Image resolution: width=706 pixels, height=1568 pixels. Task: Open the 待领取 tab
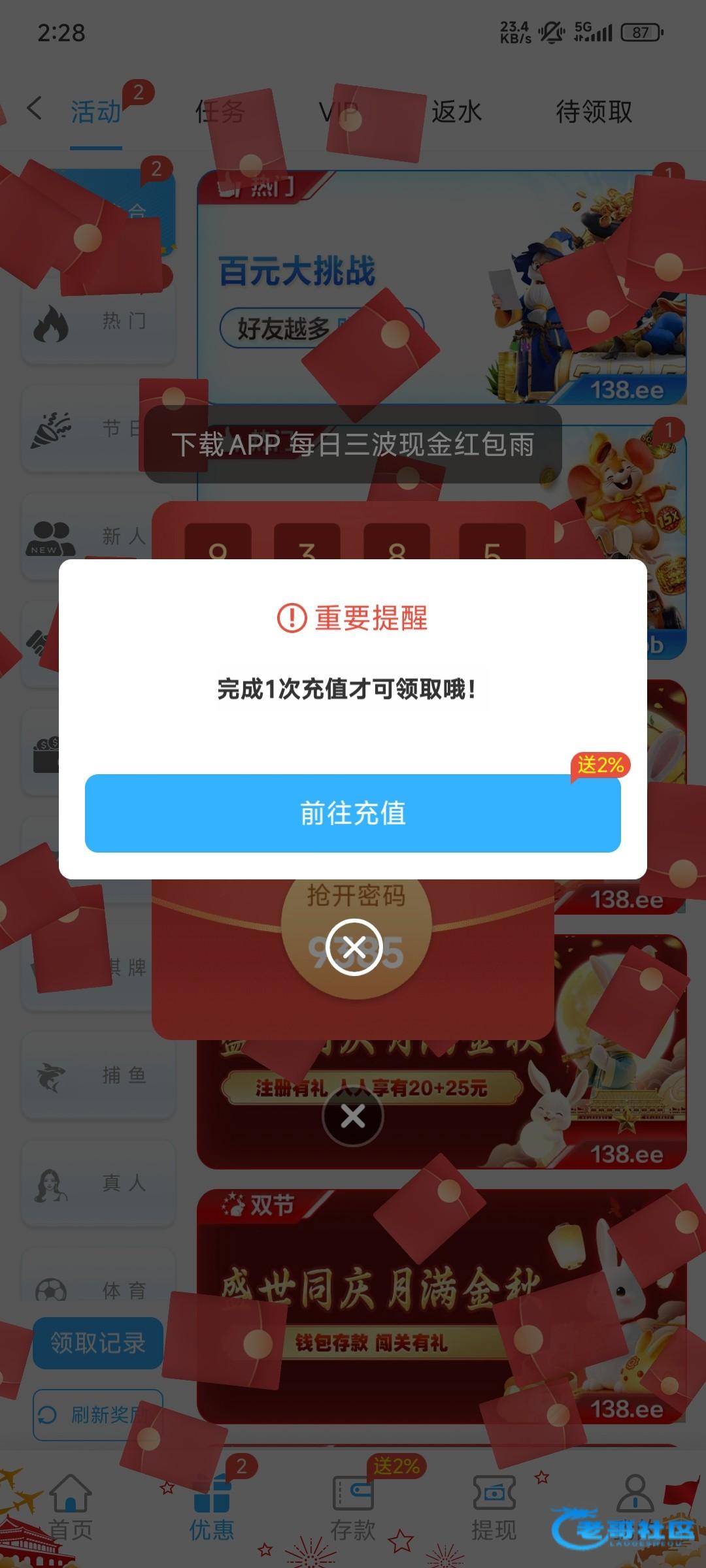(594, 112)
